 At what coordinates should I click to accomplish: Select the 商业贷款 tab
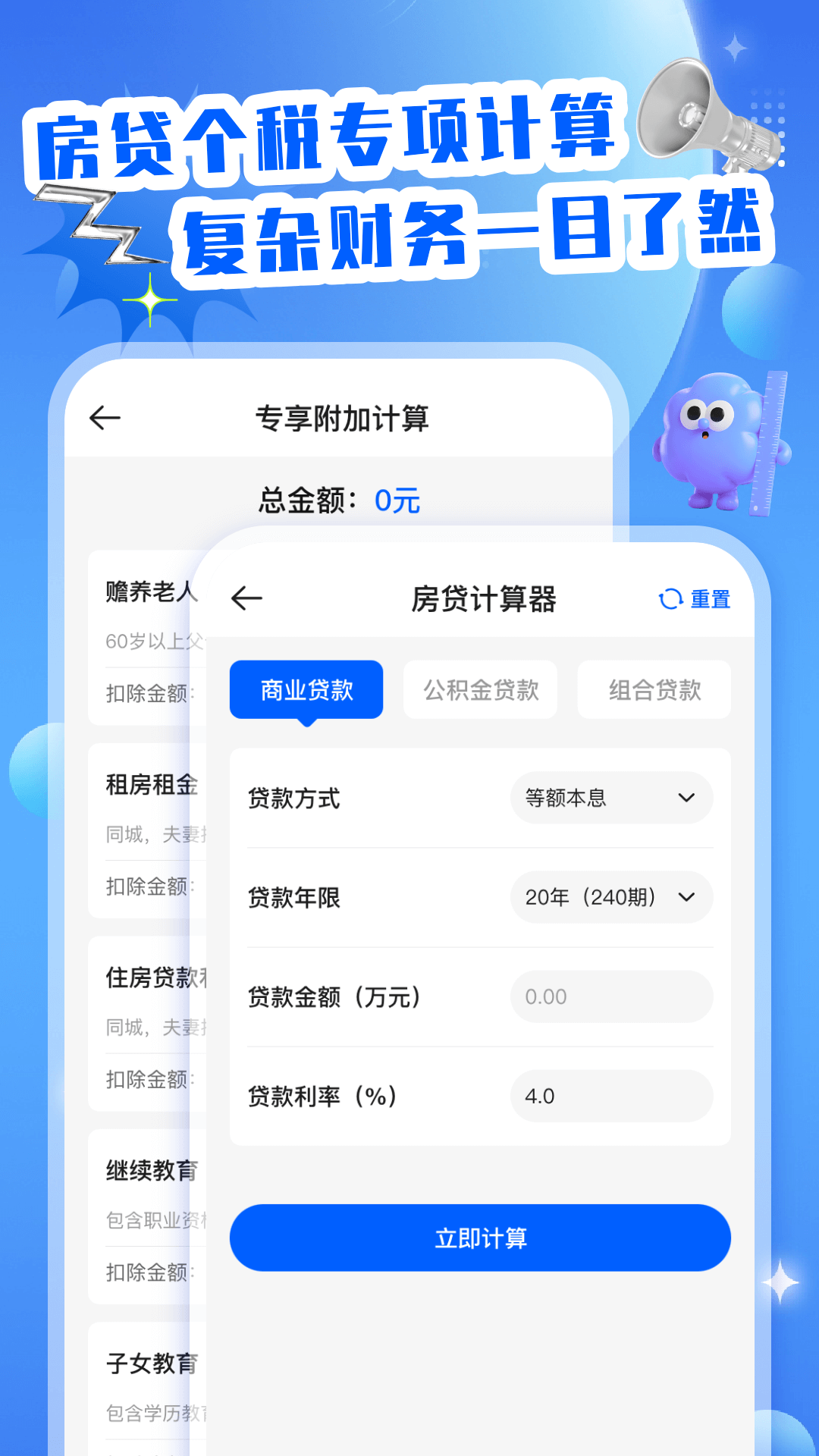[307, 689]
